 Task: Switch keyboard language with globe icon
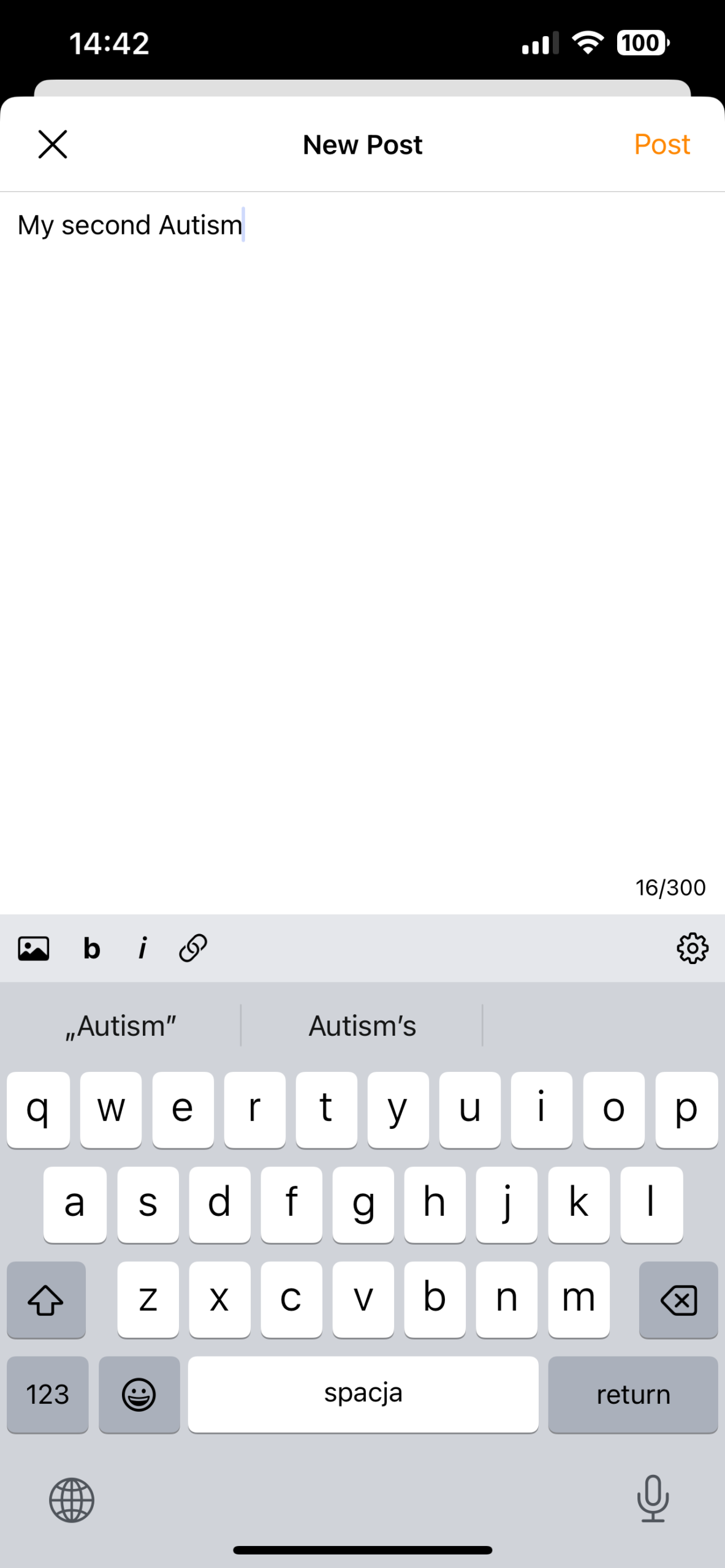point(72,1499)
